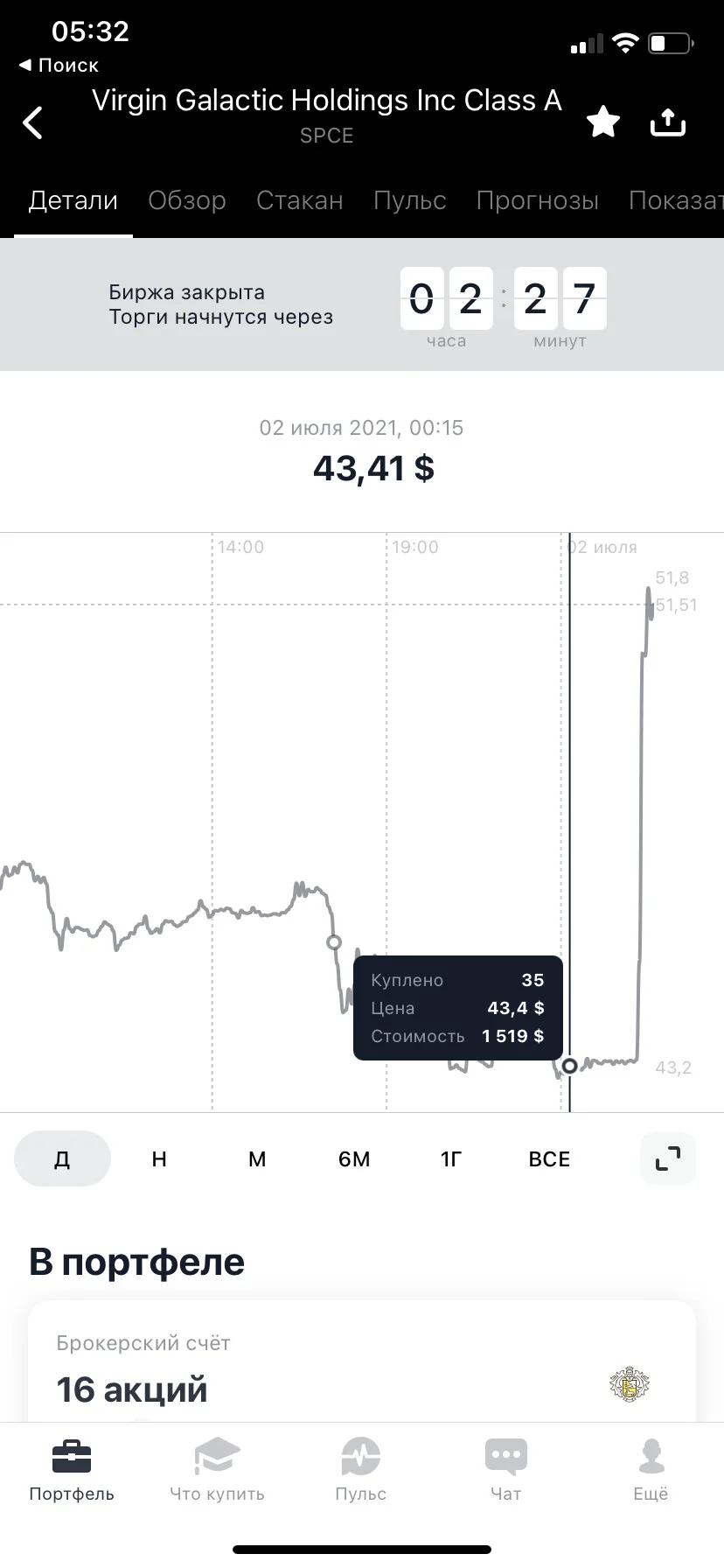Switch chart to 1Г period
The height and width of the screenshot is (1568, 724).
pos(451,1159)
